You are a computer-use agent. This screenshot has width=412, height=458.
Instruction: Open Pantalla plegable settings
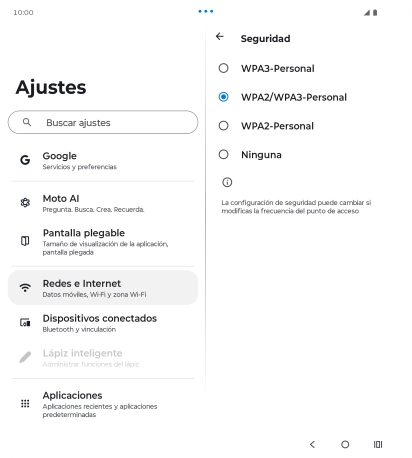[103, 241]
